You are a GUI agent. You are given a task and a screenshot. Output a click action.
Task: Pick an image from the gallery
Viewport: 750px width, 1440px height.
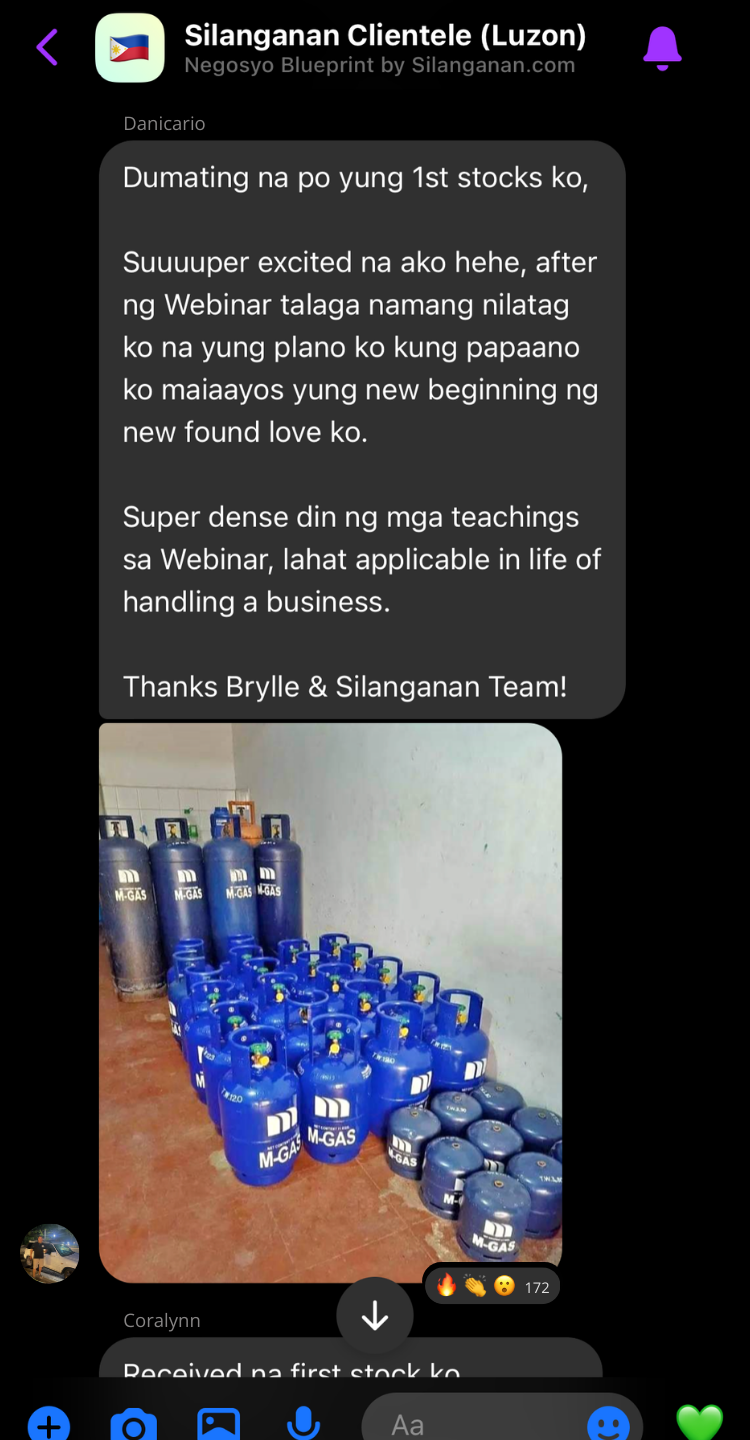[x=218, y=1423]
